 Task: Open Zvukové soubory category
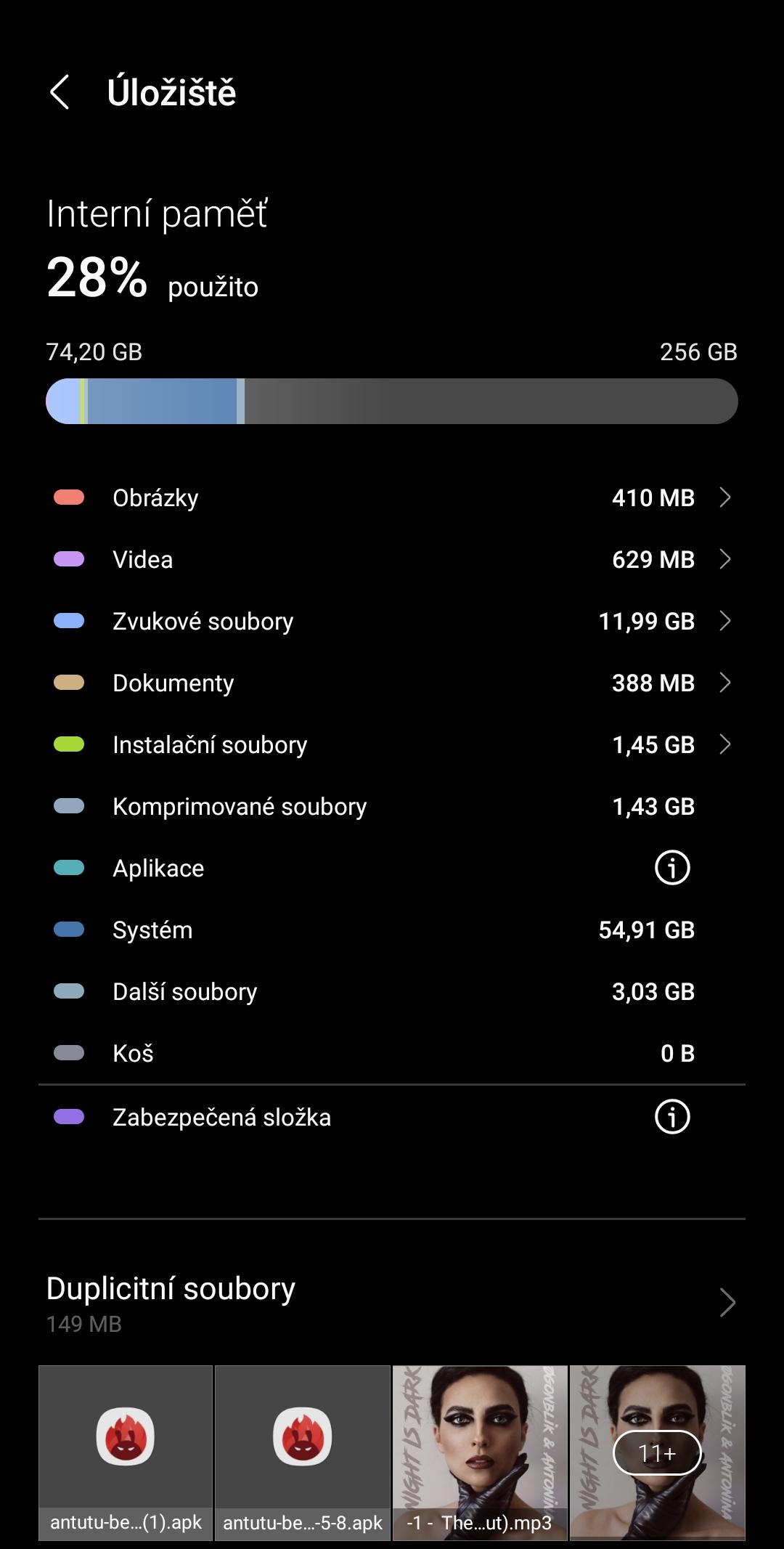point(392,621)
